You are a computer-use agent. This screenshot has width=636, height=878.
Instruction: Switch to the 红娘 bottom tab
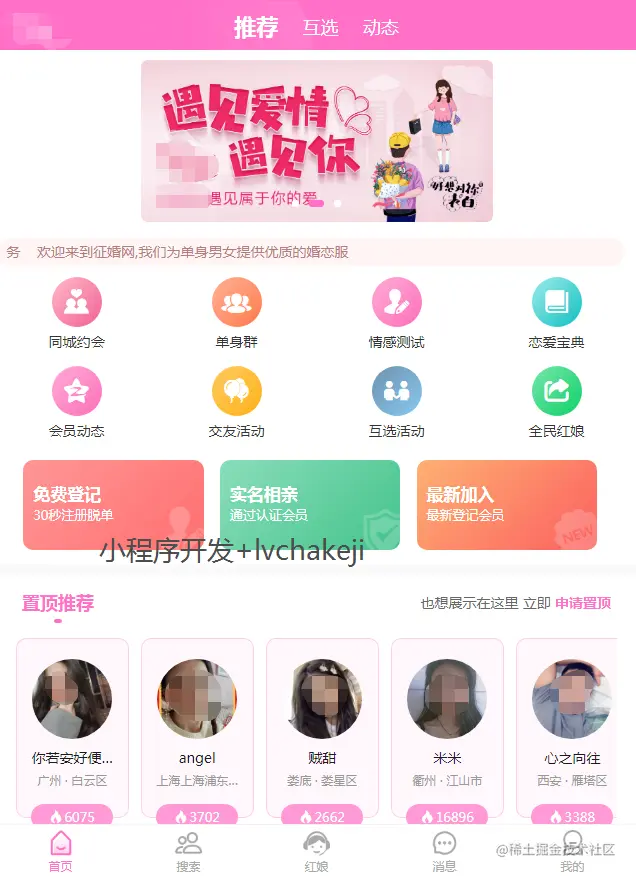[317, 851]
